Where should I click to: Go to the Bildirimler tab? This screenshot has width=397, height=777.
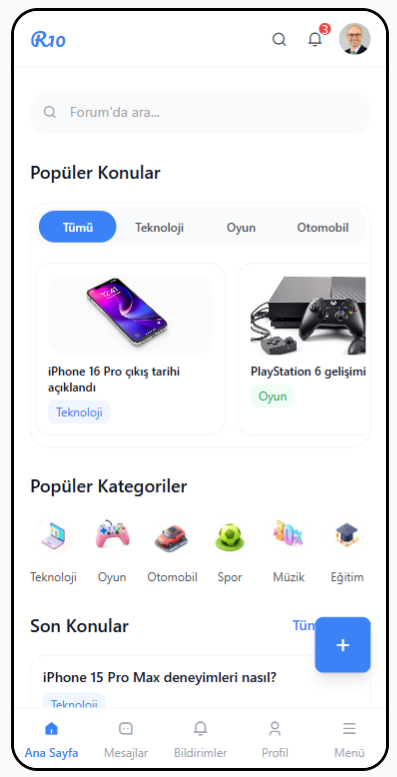[x=200, y=739]
